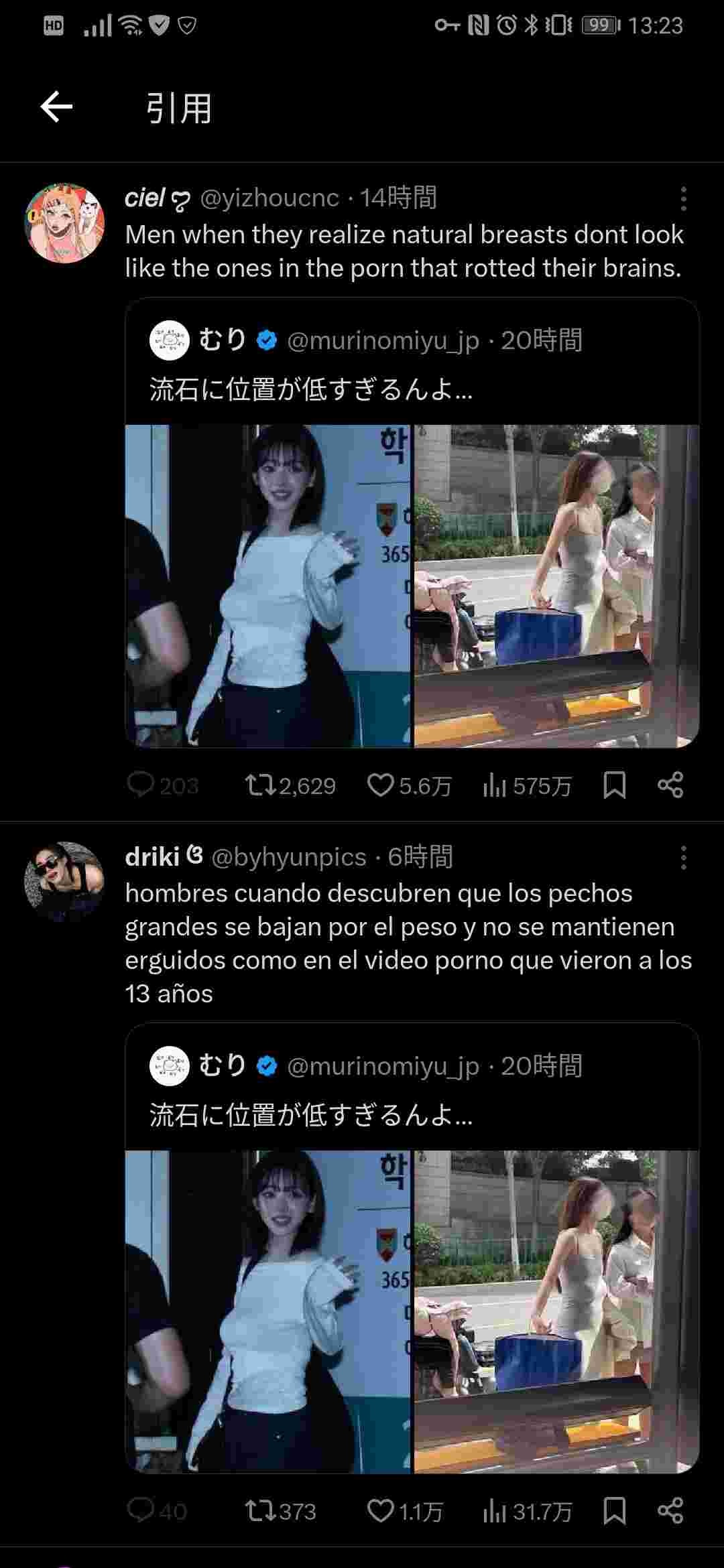Screen dimensions: 724x1568
Task: Reply to ciel's post
Action: pos(141,785)
